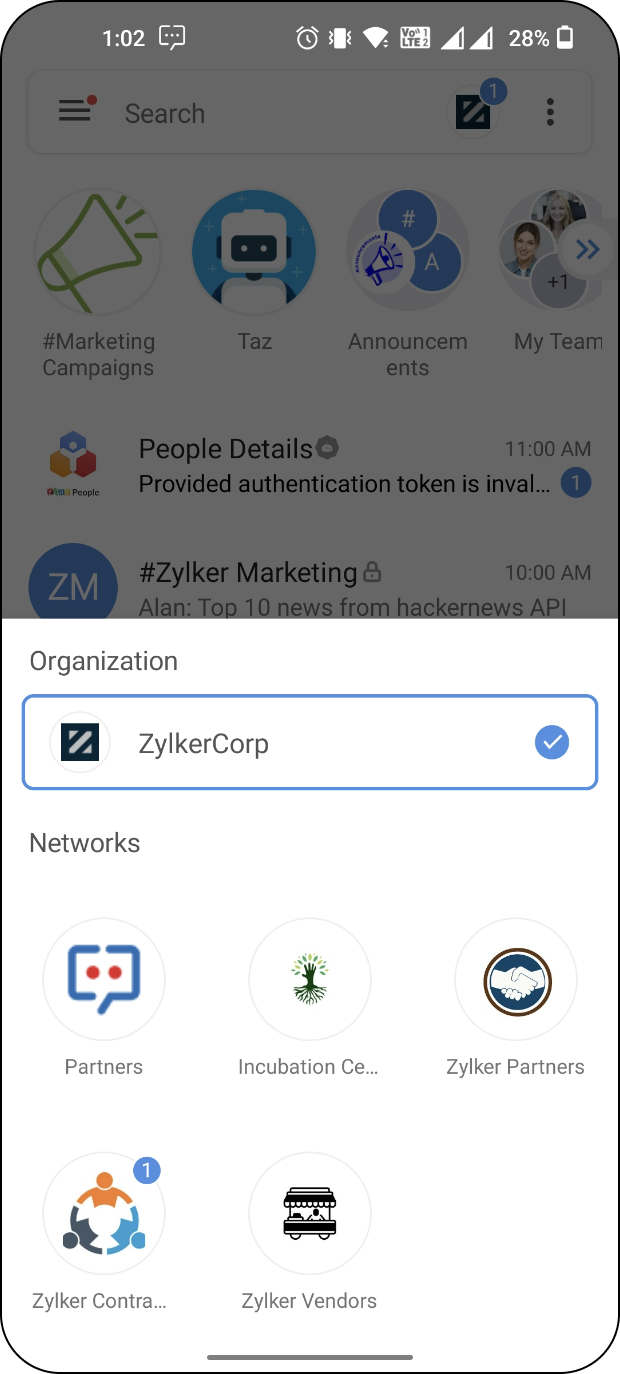Select the ZylkerCorp organization

coord(309,743)
